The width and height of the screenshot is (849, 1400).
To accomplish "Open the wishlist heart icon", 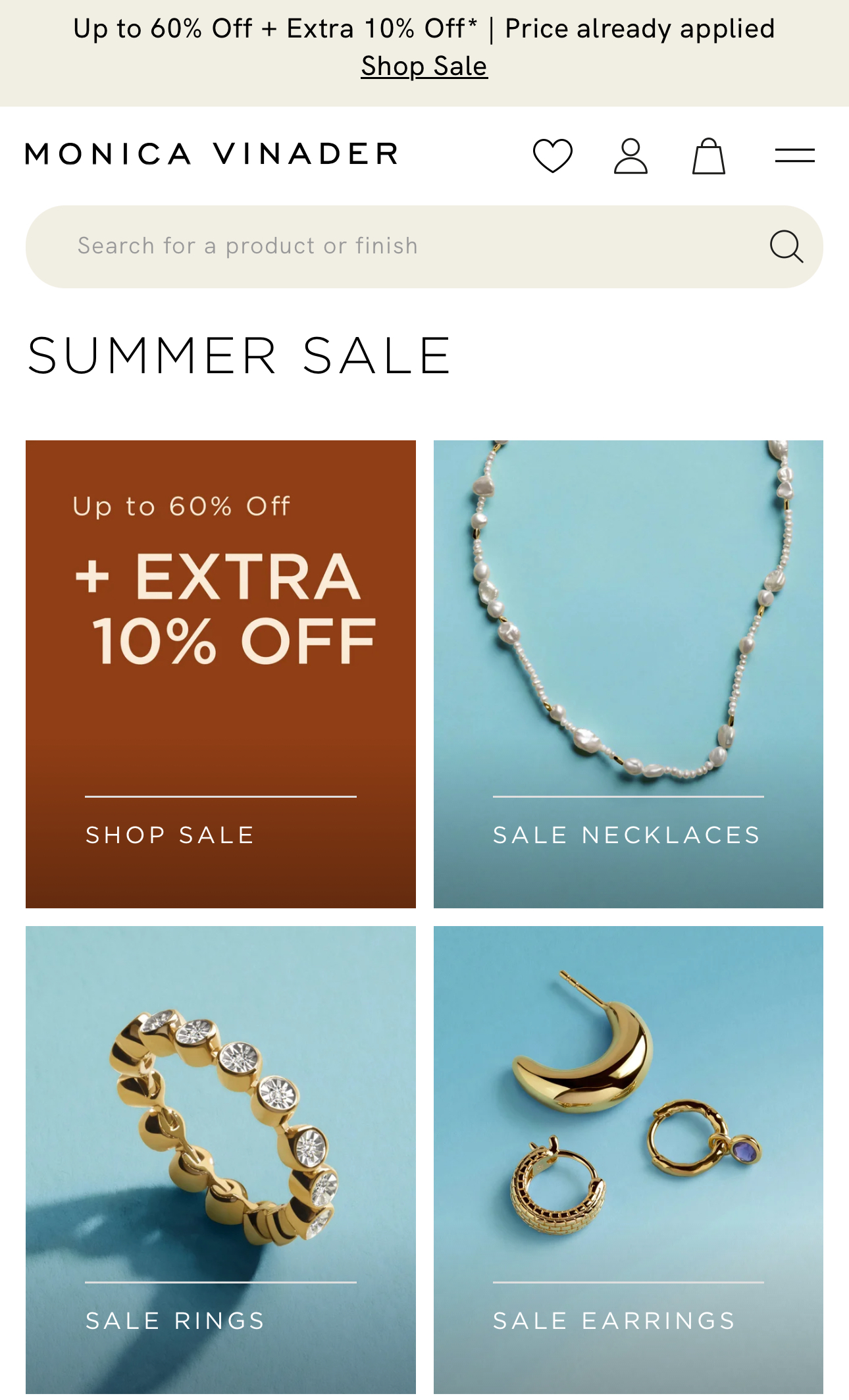I will (x=552, y=156).
